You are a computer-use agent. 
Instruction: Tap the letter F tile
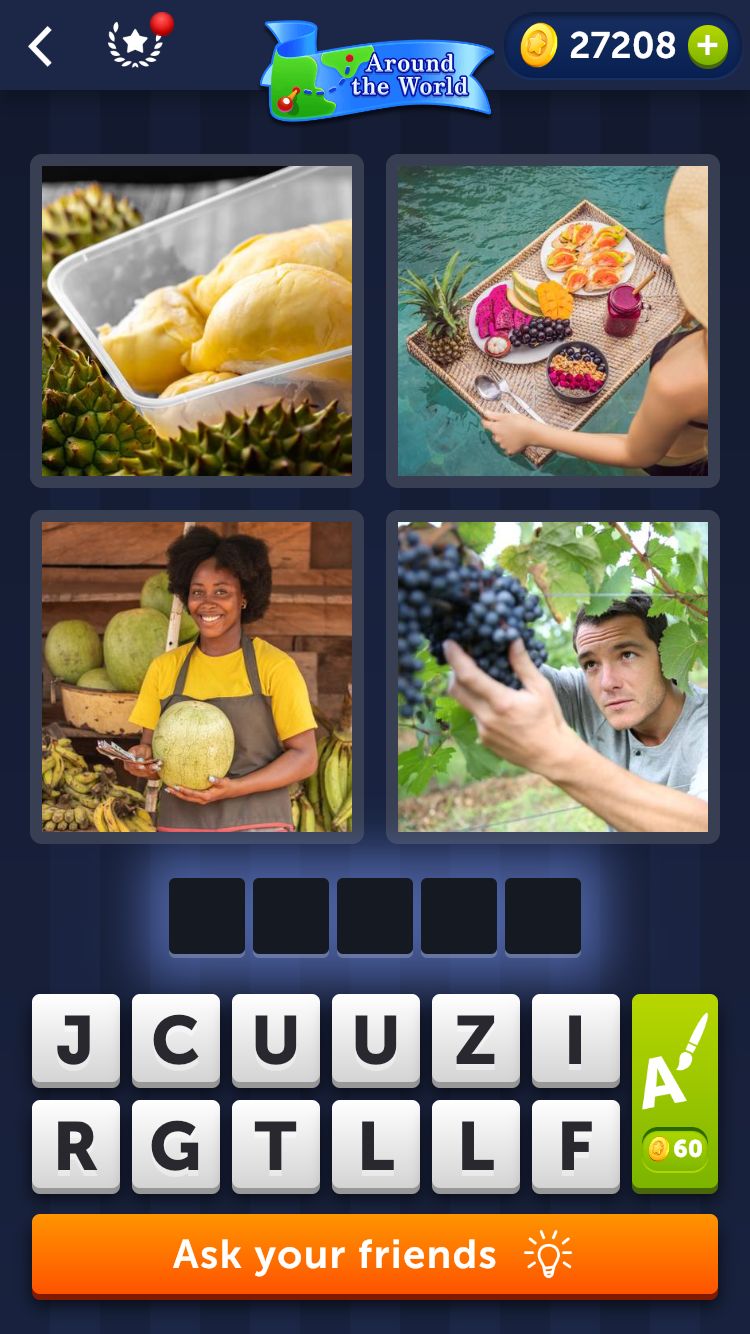(576, 1146)
